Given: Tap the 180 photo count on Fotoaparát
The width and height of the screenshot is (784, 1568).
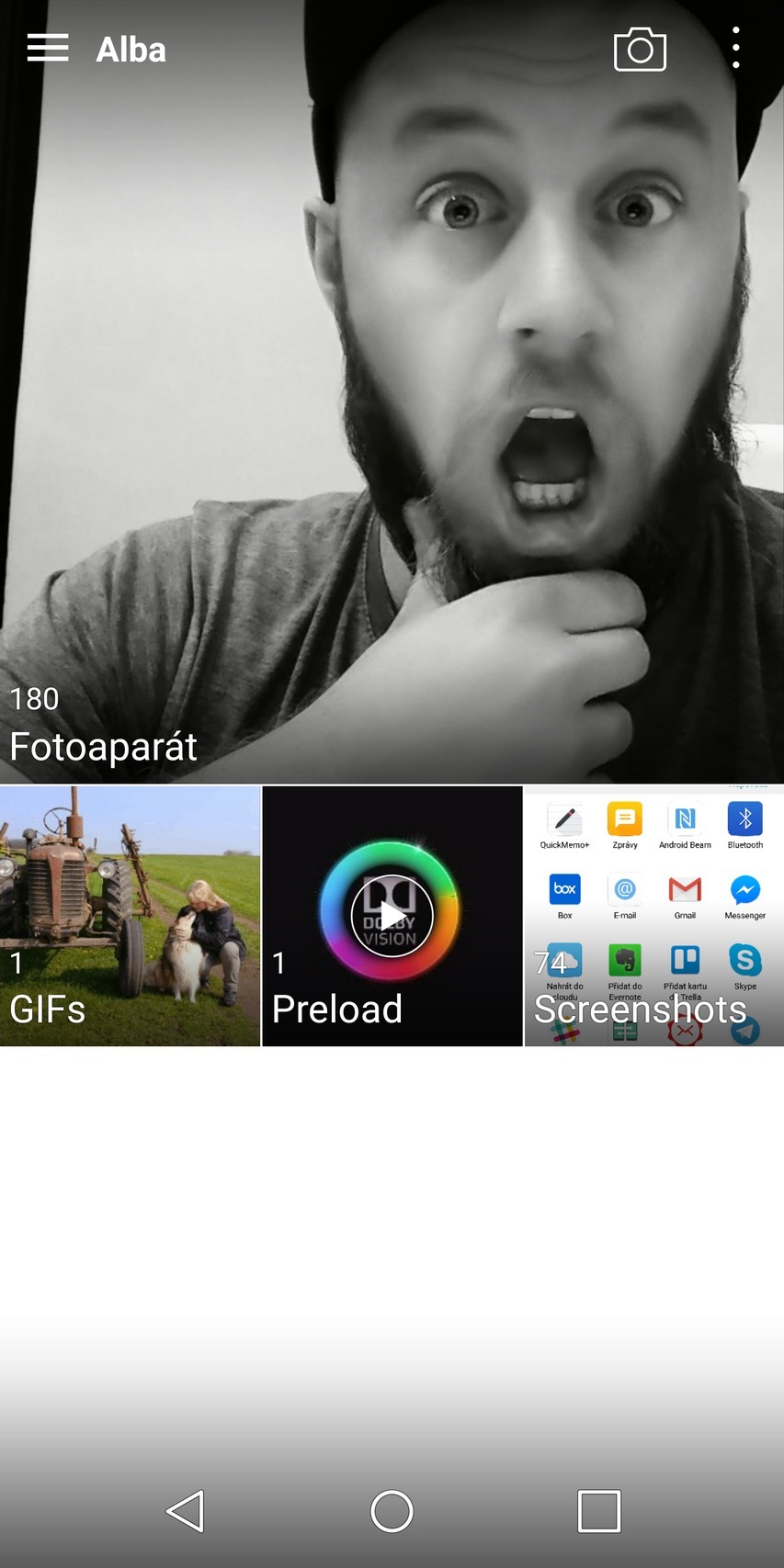Looking at the screenshot, I should [x=33, y=699].
